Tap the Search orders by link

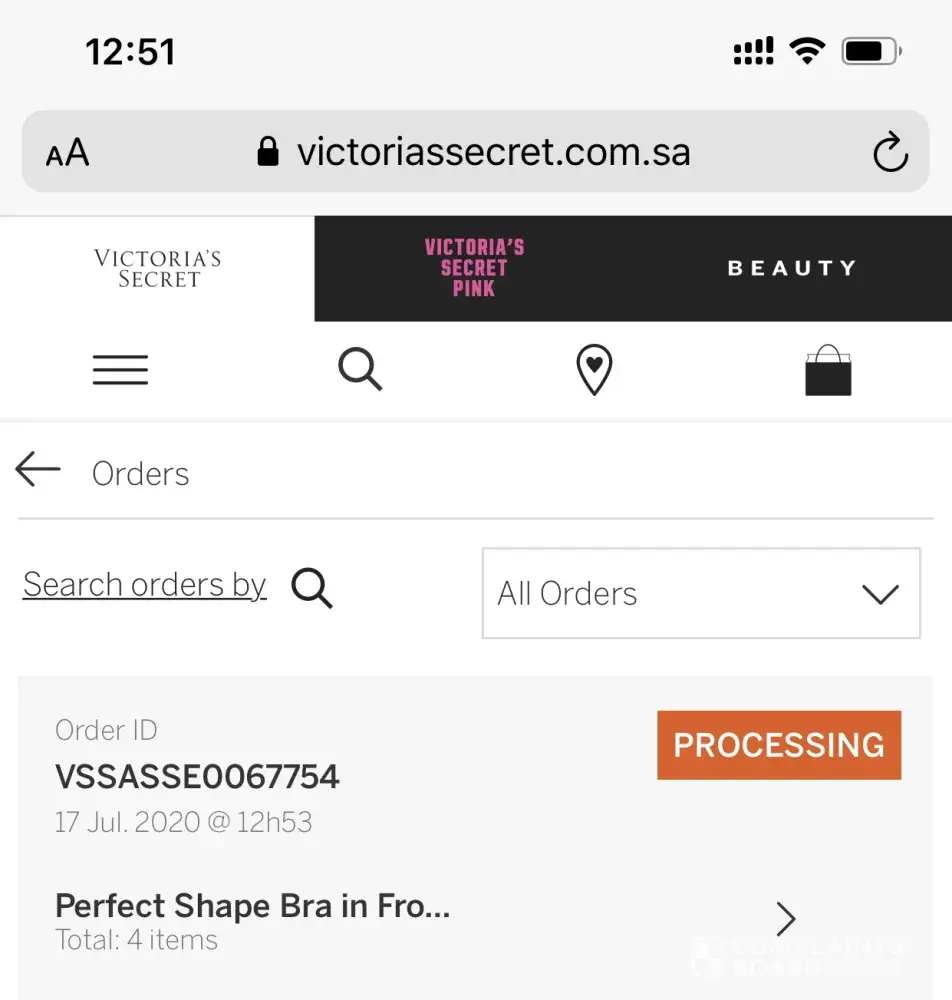pyautogui.click(x=145, y=585)
